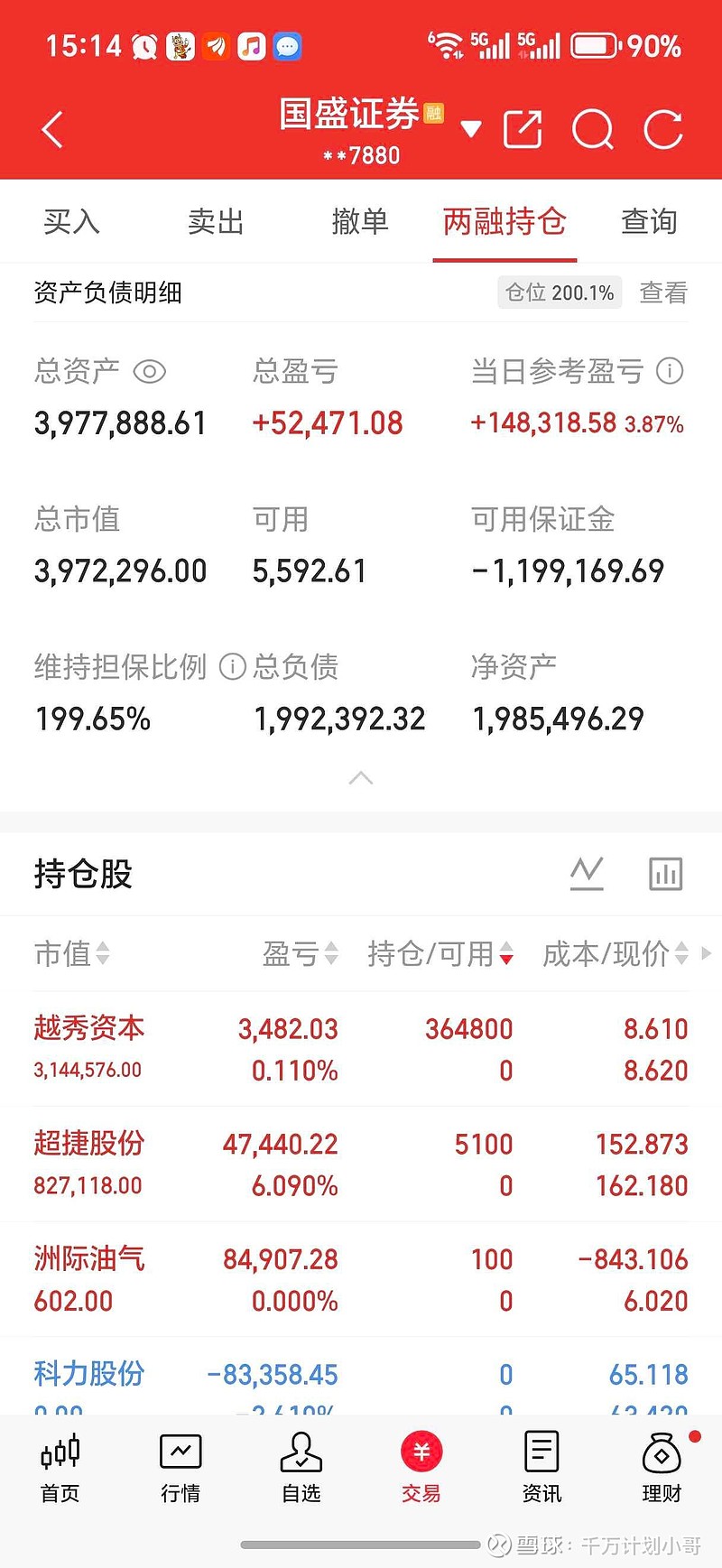Tap the share/export icon

pyautogui.click(x=523, y=129)
